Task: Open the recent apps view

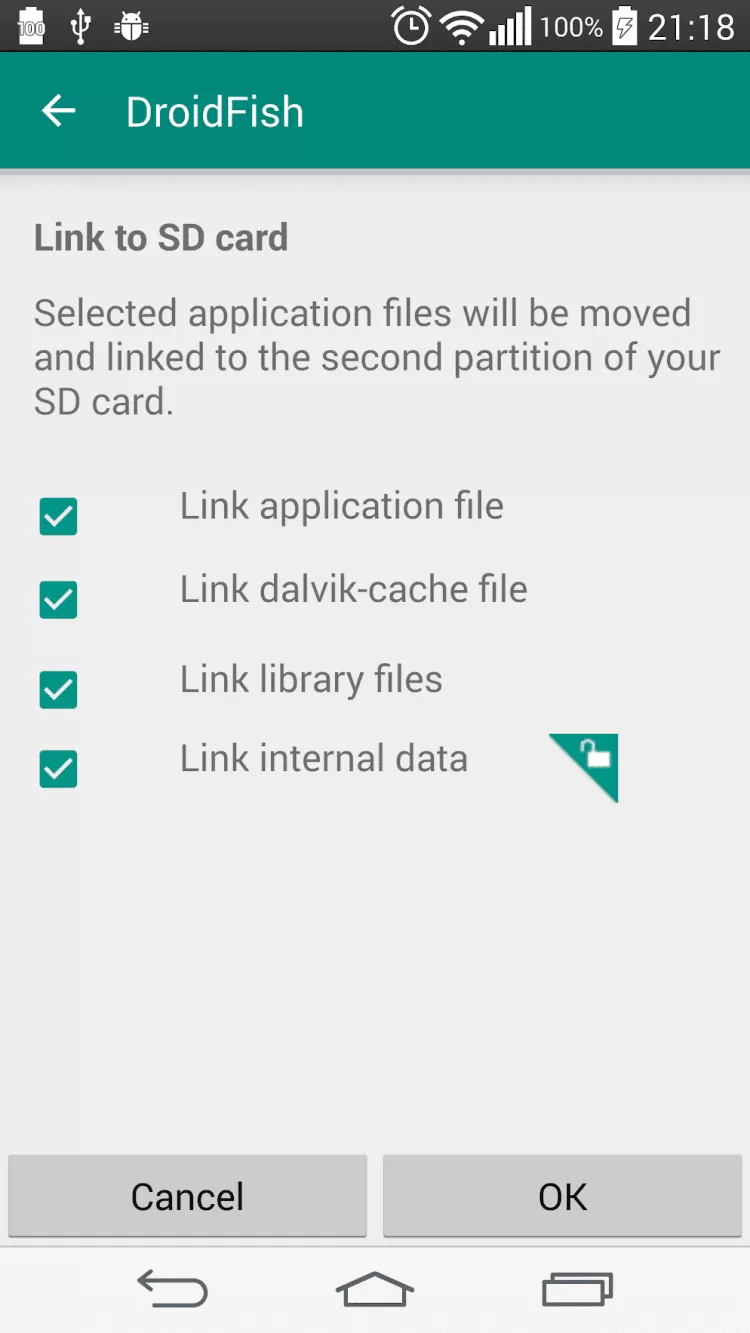Action: (x=577, y=1290)
